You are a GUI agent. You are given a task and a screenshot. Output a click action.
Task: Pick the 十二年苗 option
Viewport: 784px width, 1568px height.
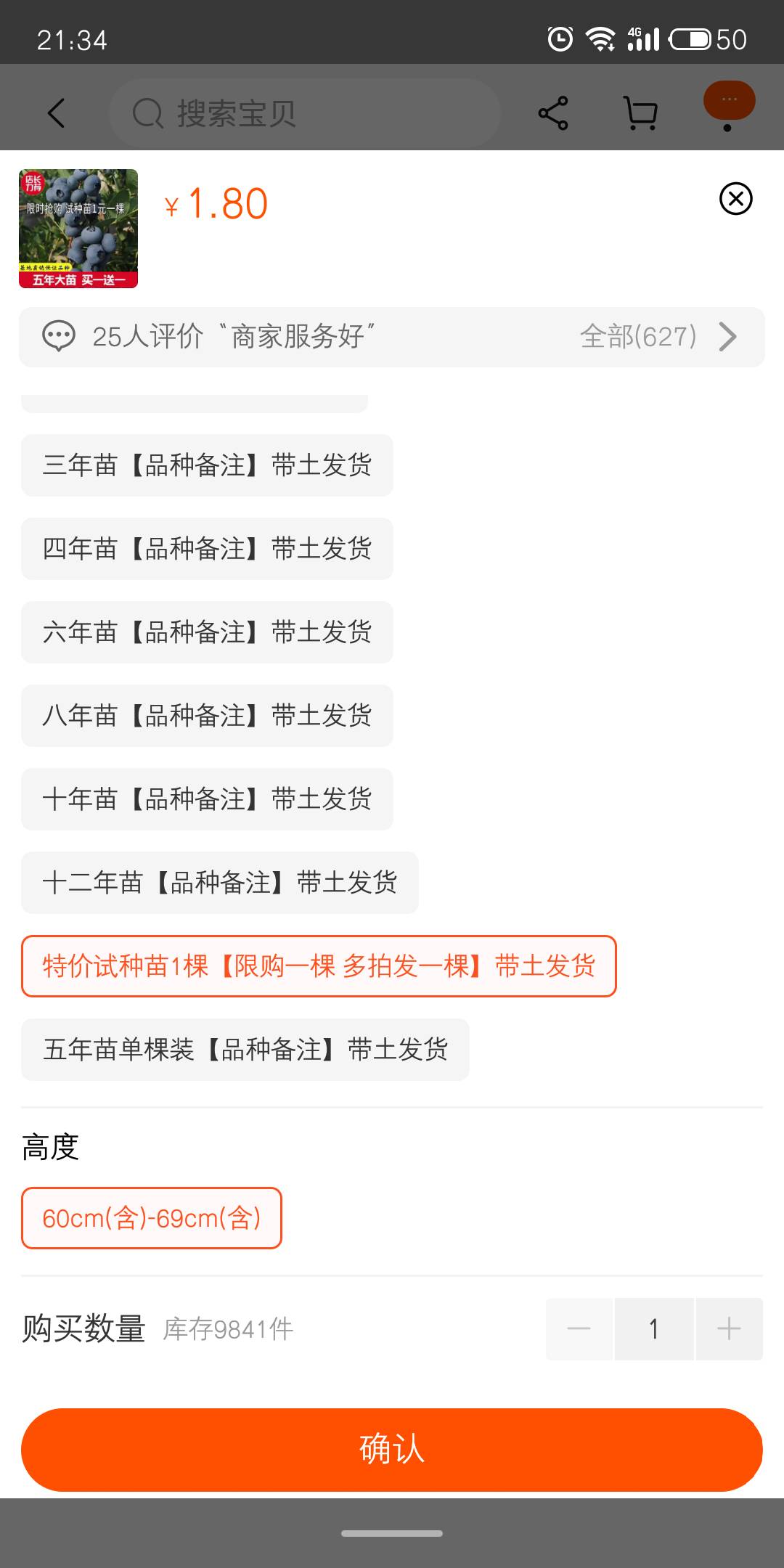pos(219,883)
